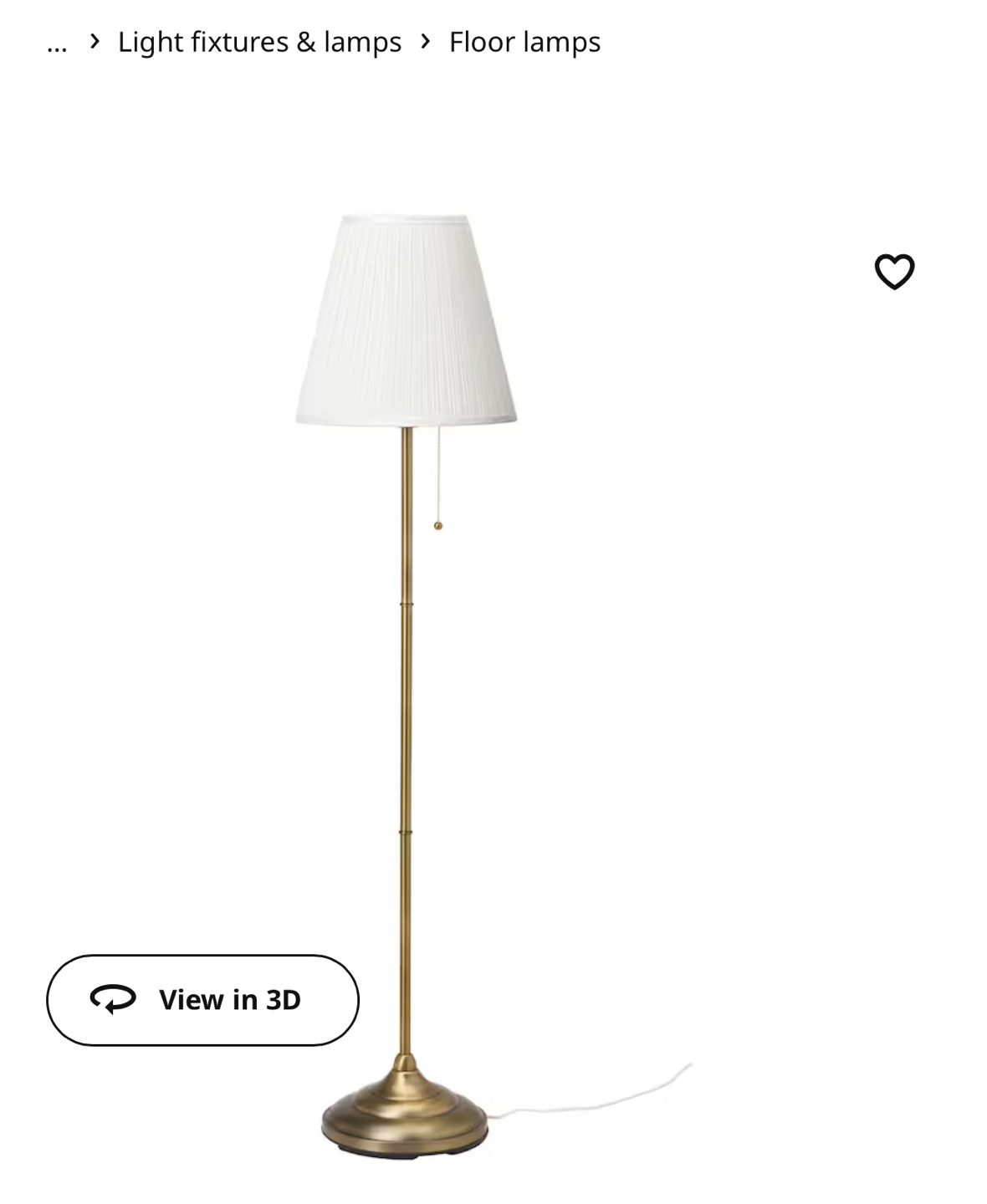987x1204 pixels.
Task: Open the Floor lamps category breadcrumb
Action: (524, 42)
